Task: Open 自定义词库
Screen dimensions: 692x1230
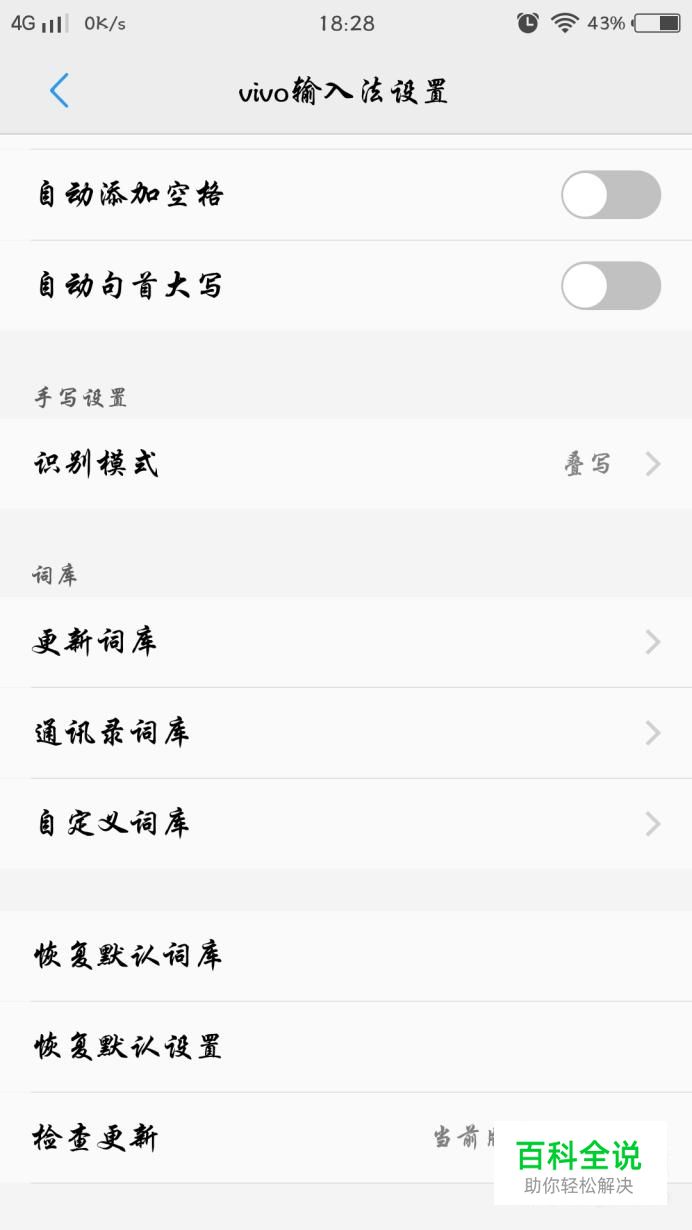Action: click(x=346, y=824)
